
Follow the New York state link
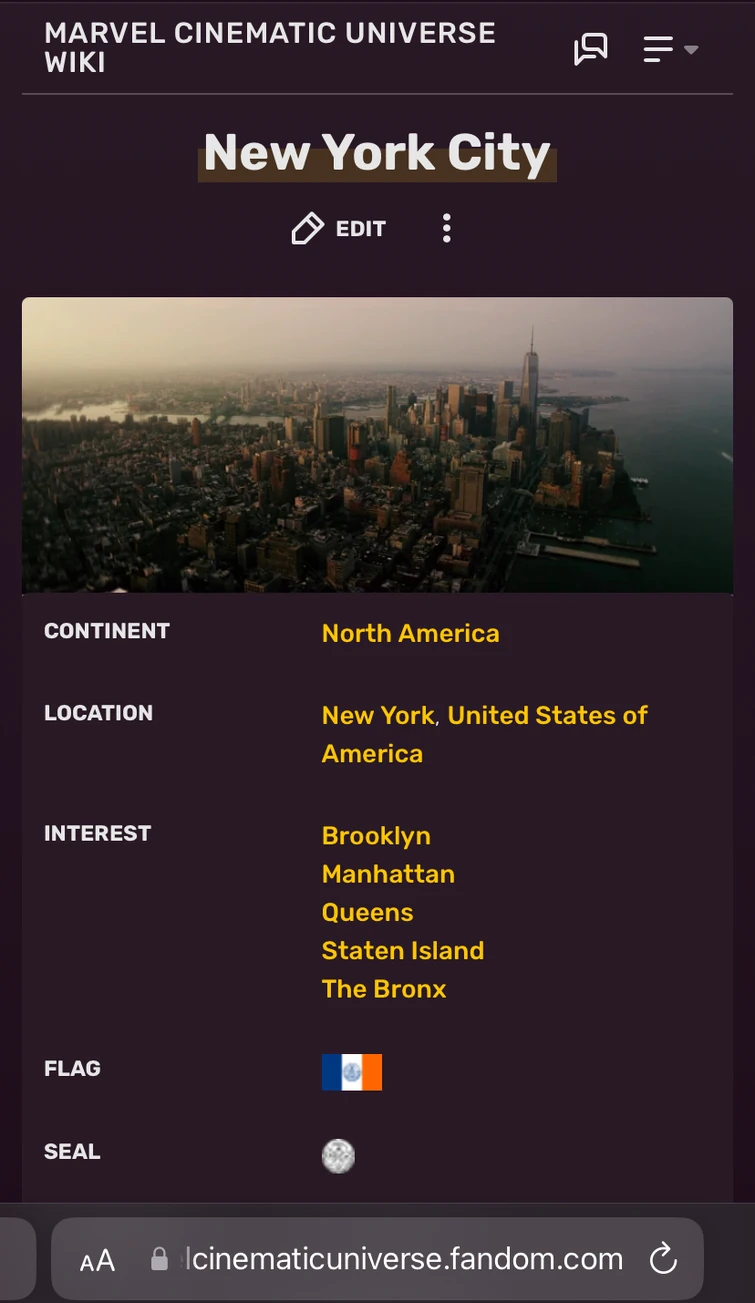point(378,715)
